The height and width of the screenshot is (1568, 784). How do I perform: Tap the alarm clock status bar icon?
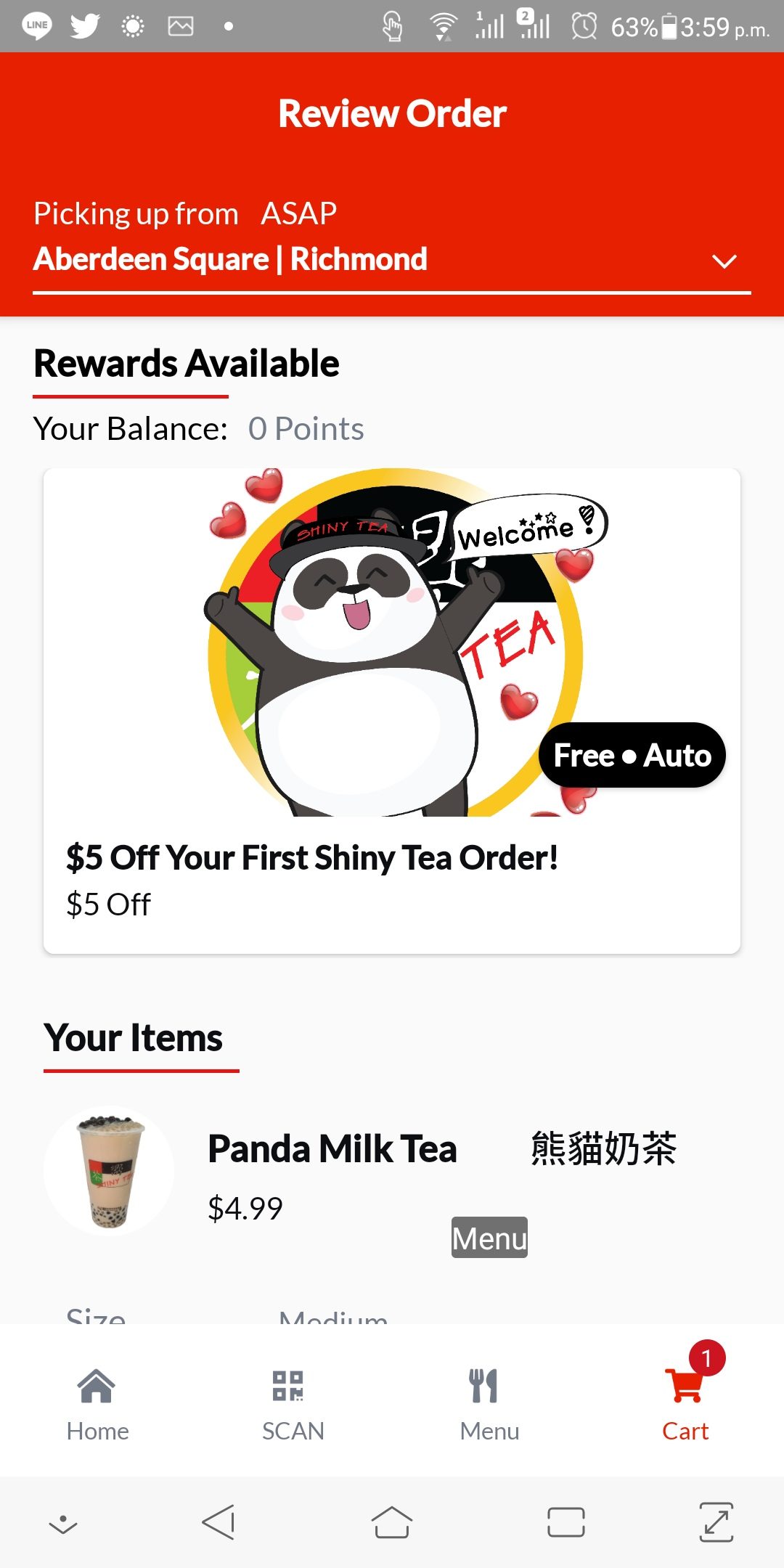(585, 25)
